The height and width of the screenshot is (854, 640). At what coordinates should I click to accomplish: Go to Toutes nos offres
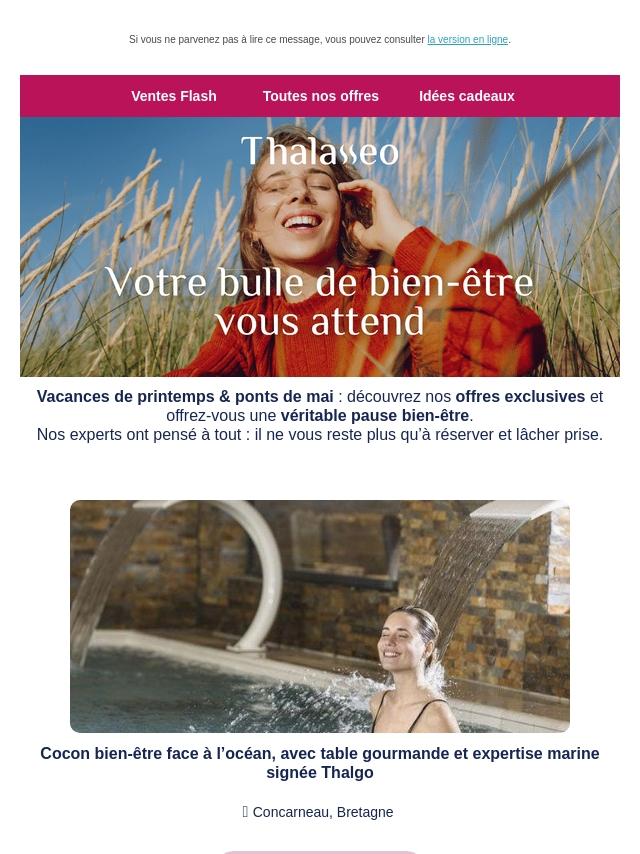[320, 96]
